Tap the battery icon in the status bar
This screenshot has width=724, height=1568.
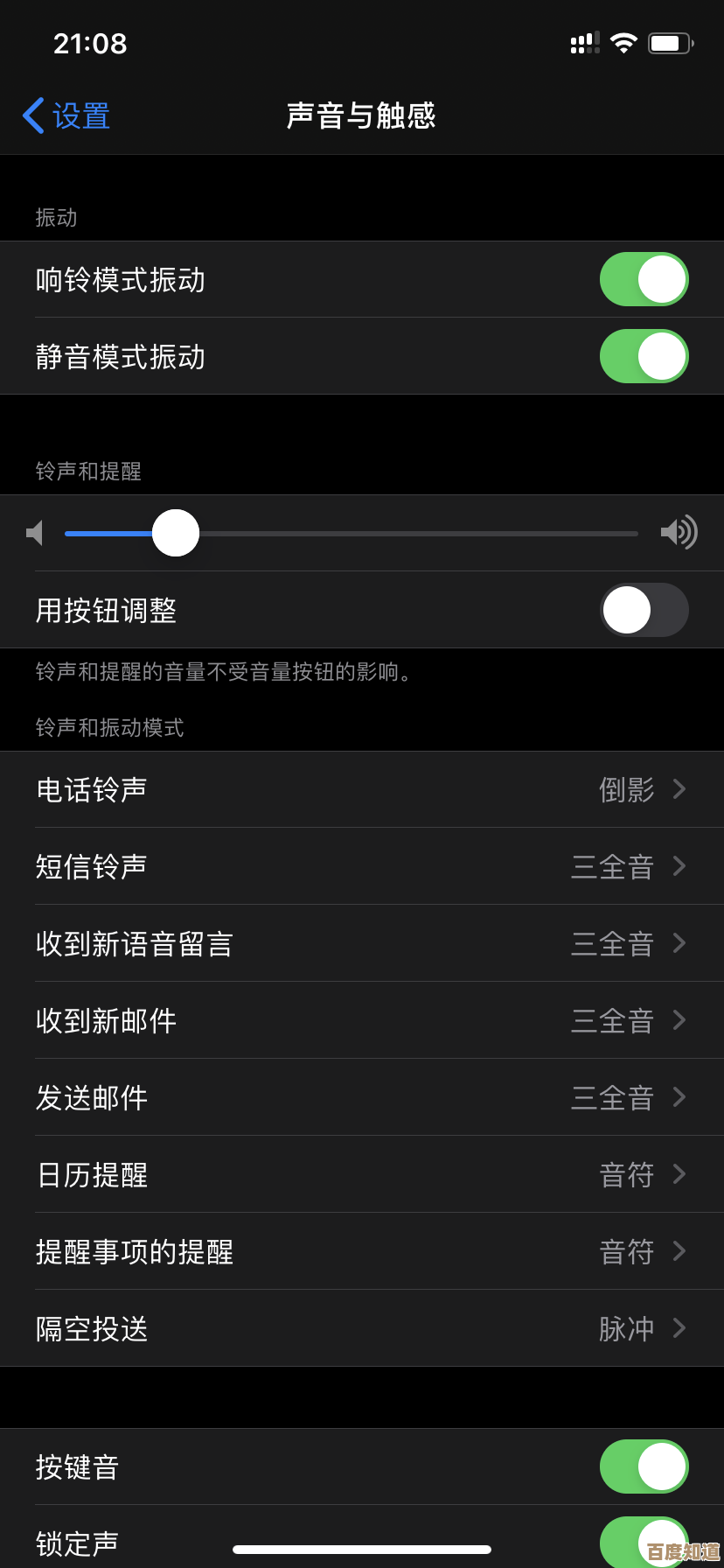pos(670,42)
